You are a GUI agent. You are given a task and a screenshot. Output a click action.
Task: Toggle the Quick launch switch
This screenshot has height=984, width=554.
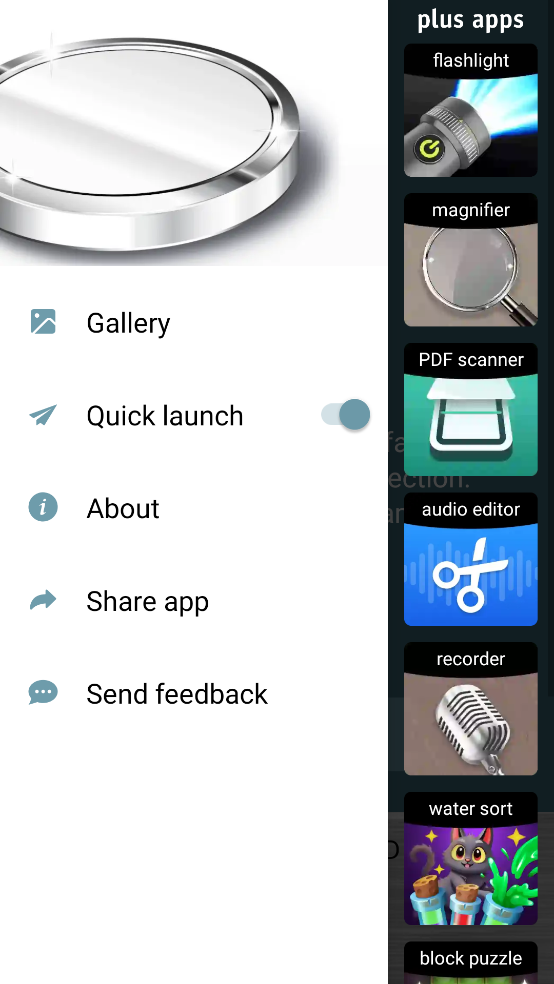tap(346, 415)
